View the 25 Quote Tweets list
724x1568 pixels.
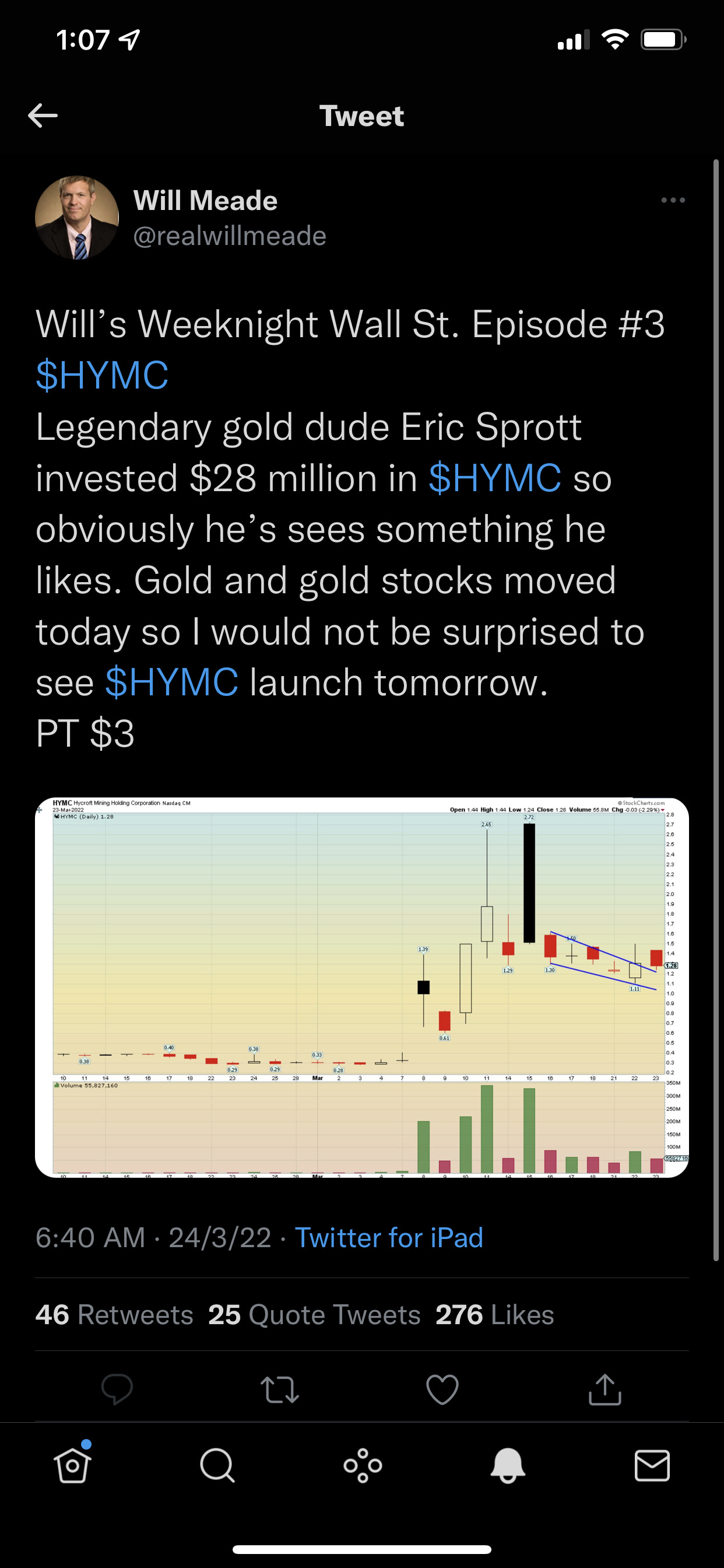point(314,1315)
